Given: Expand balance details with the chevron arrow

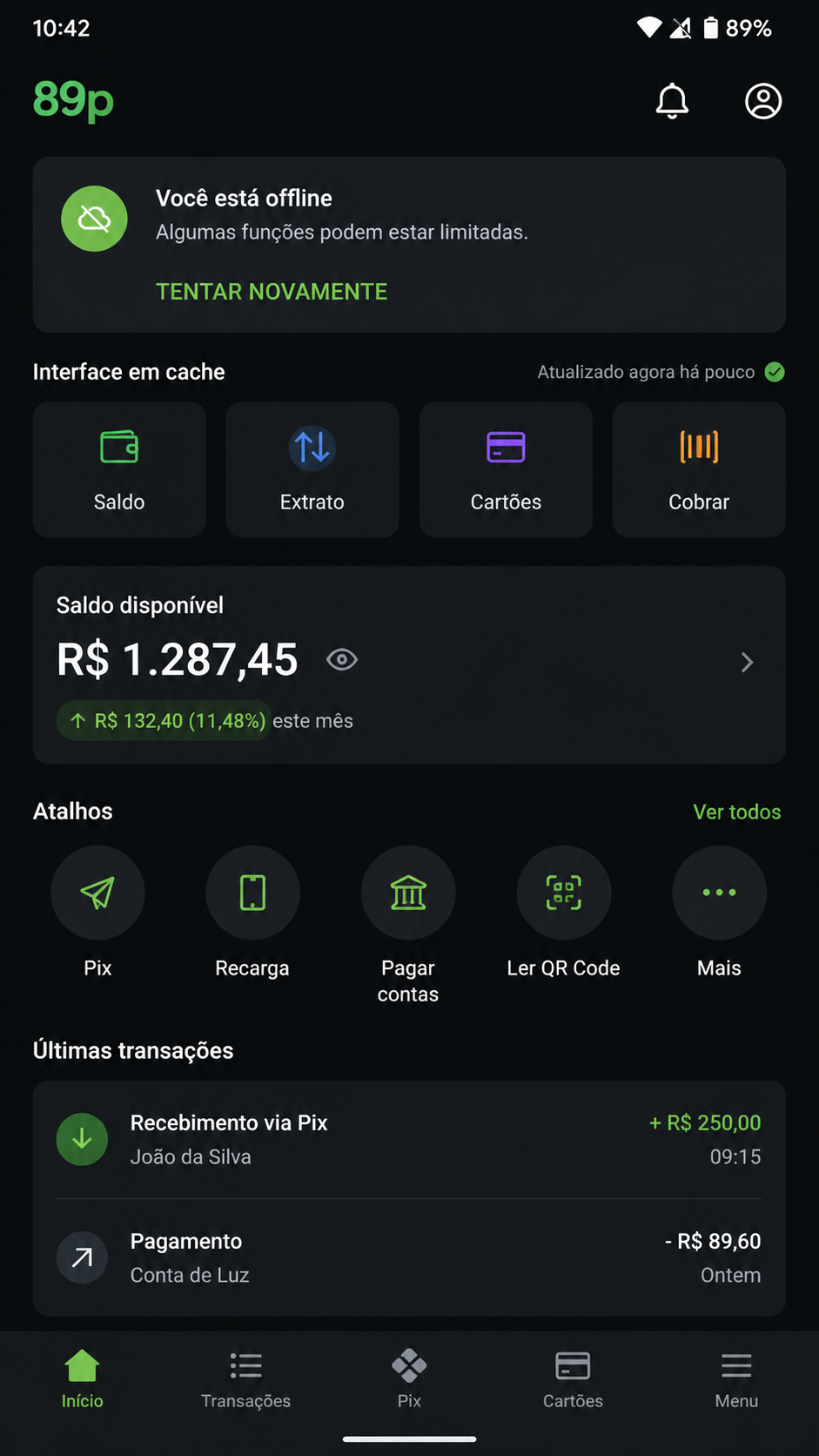Looking at the screenshot, I should [747, 663].
